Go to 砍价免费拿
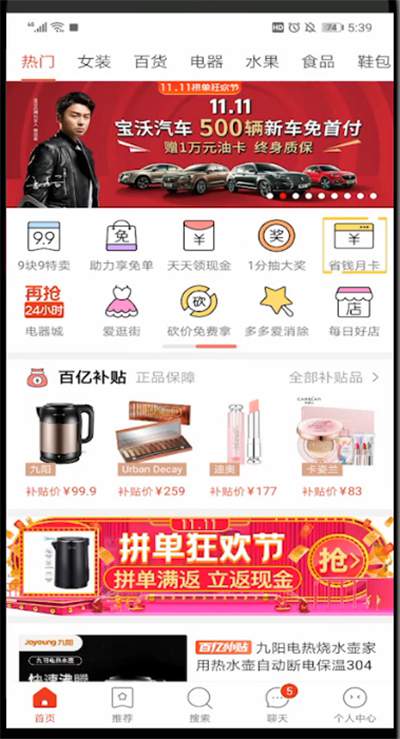 [199, 311]
